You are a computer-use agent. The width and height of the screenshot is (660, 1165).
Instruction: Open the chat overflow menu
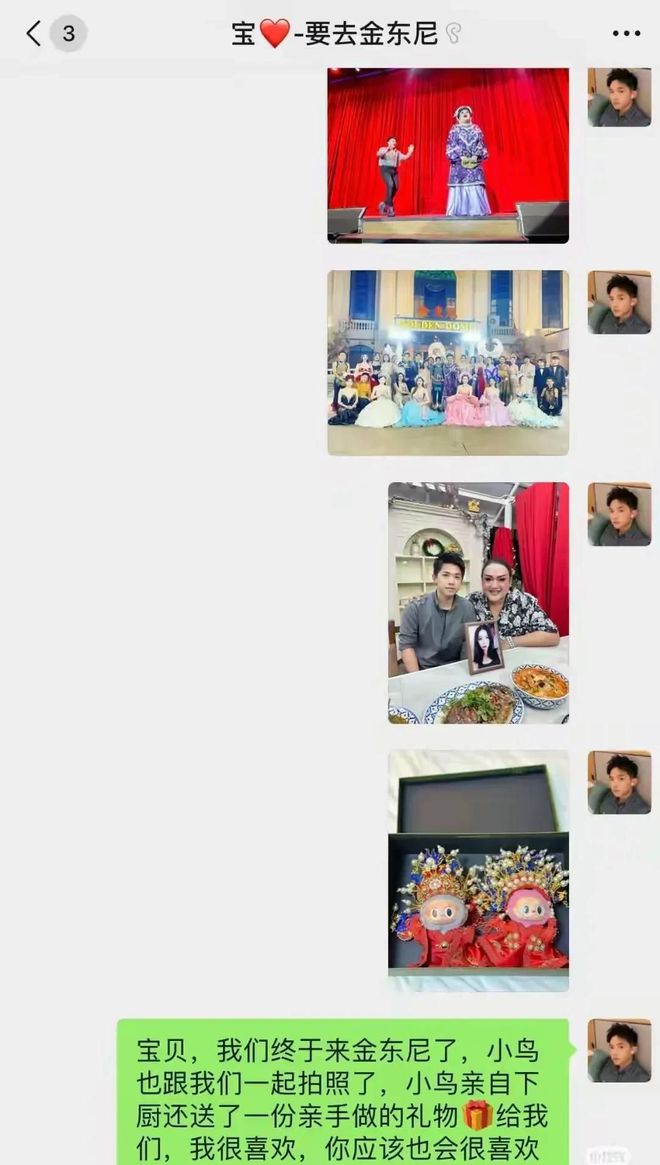pyautogui.click(x=625, y=33)
